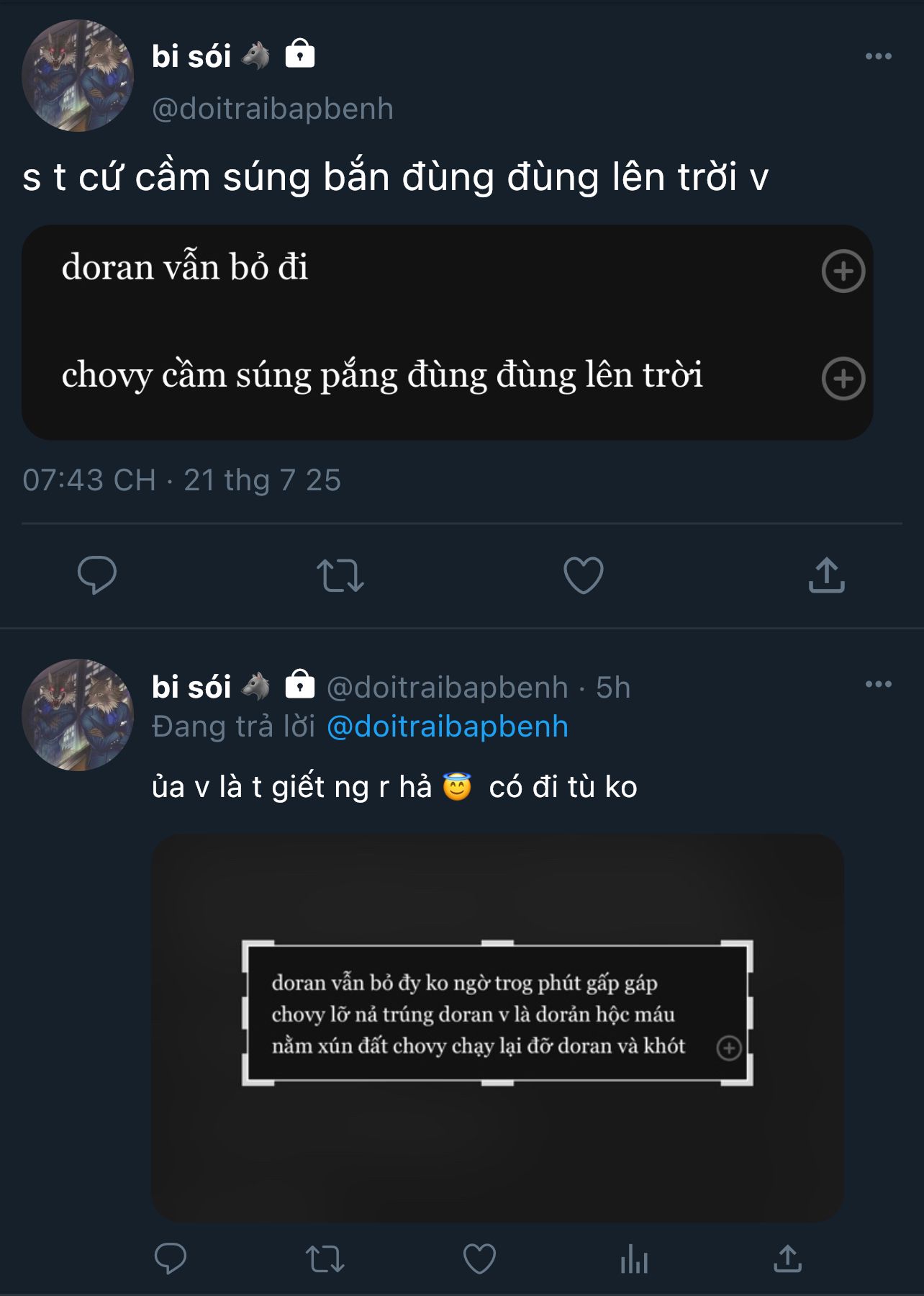Viewport: 924px width, 1296px height.
Task: Reply to the 'ủa v là t giết' tweet
Action: (171, 1259)
